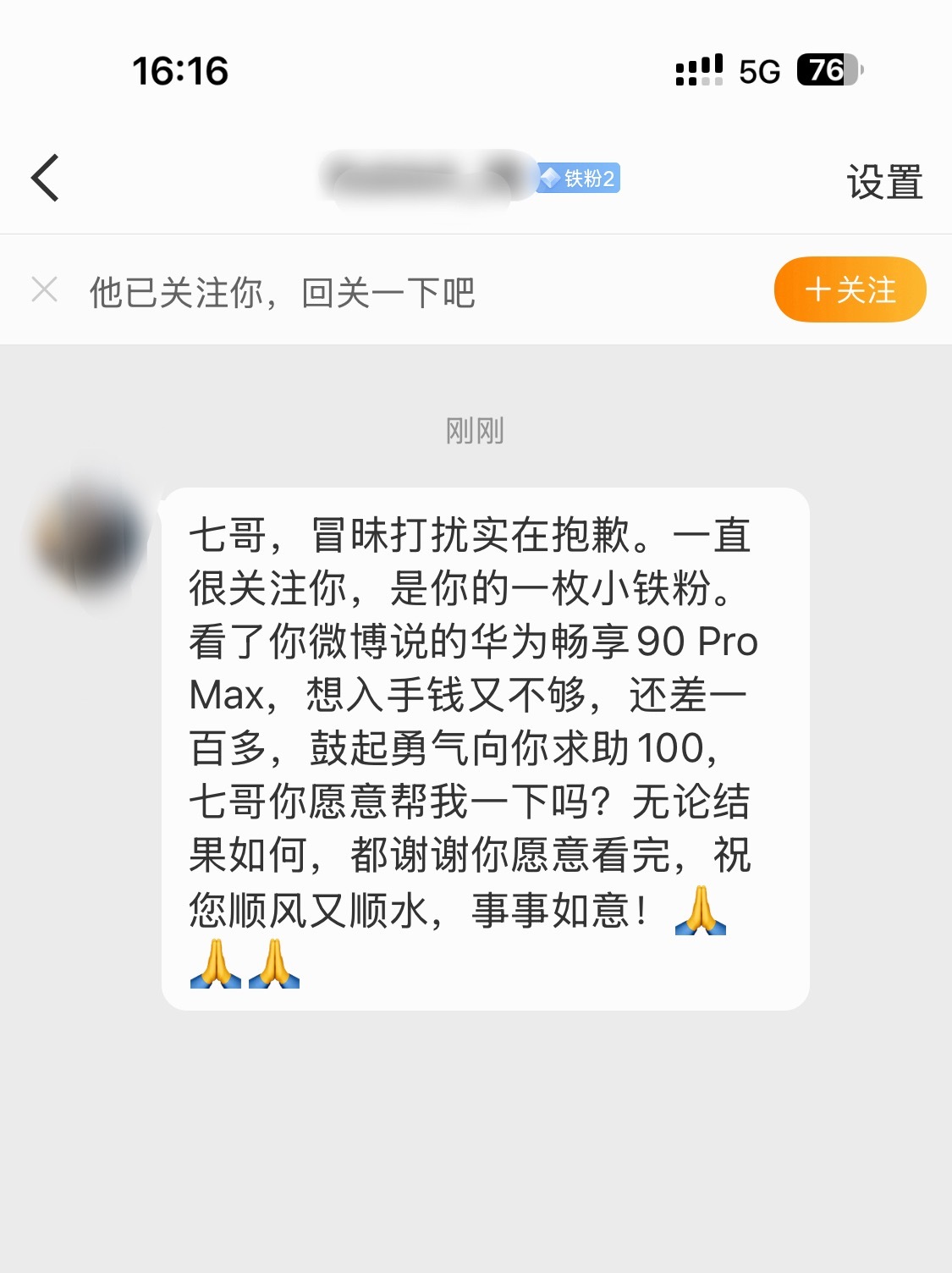Screen dimensions: 952x1273
Task: Open the 设置 settings option
Action: (x=883, y=179)
